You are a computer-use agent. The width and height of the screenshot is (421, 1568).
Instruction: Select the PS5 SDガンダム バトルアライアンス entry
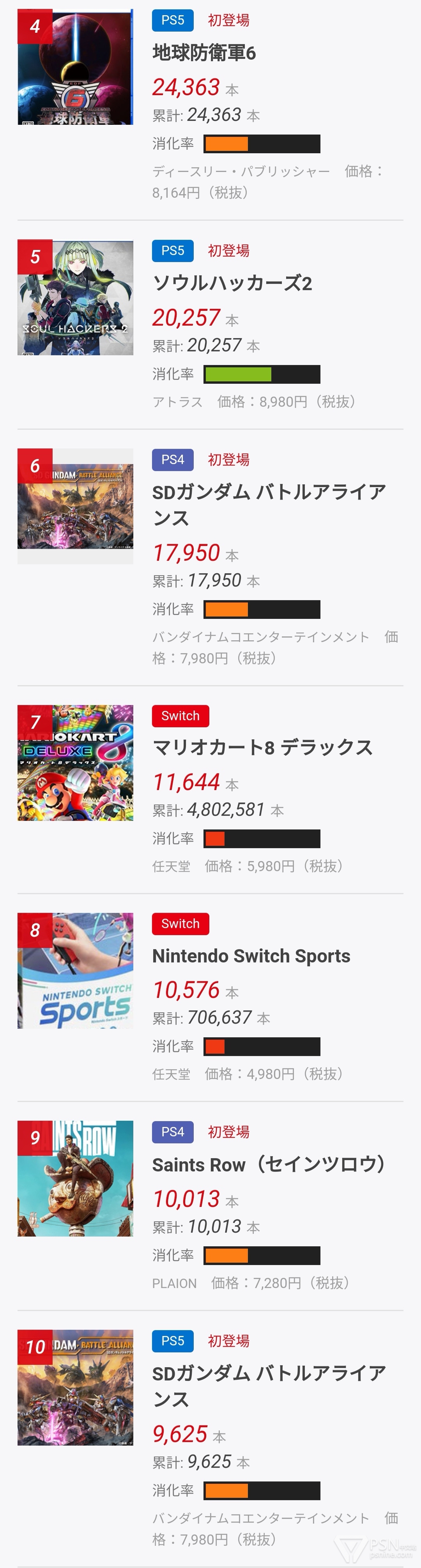tap(269, 1386)
